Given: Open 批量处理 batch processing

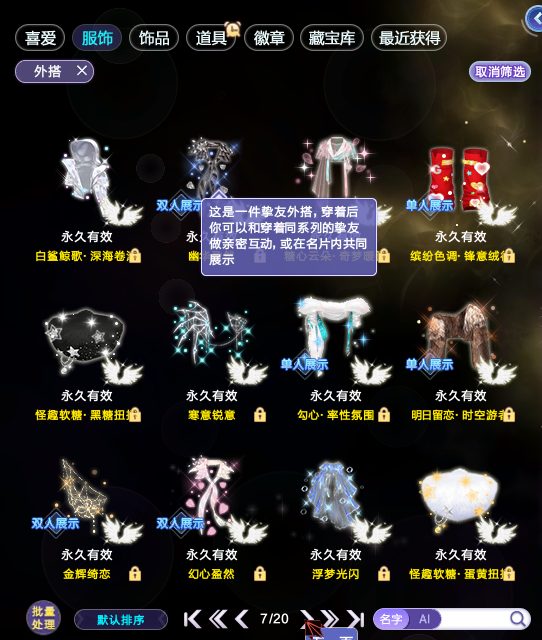Looking at the screenshot, I should point(44,618).
